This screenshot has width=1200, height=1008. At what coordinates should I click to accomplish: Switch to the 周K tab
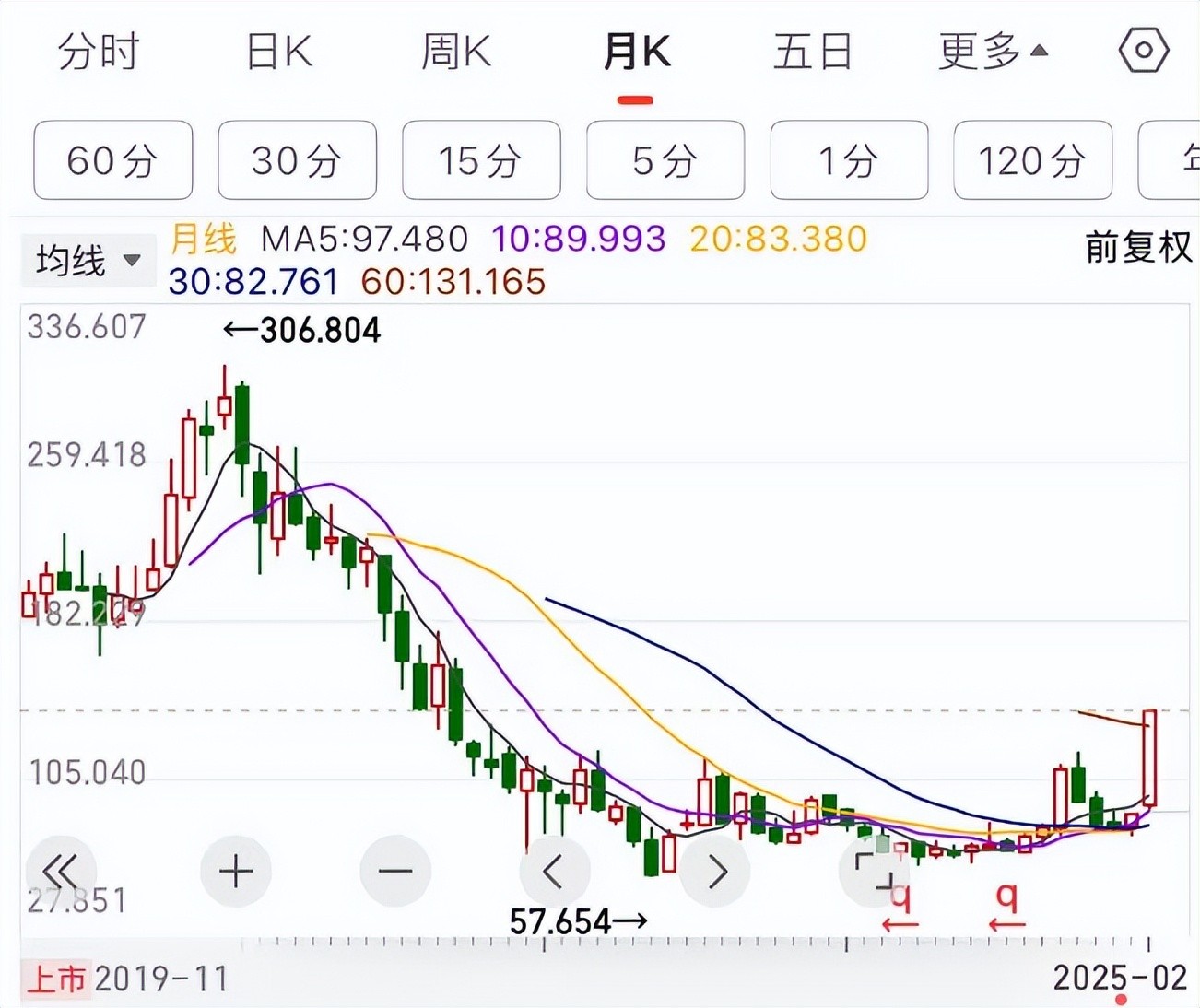pos(456,52)
